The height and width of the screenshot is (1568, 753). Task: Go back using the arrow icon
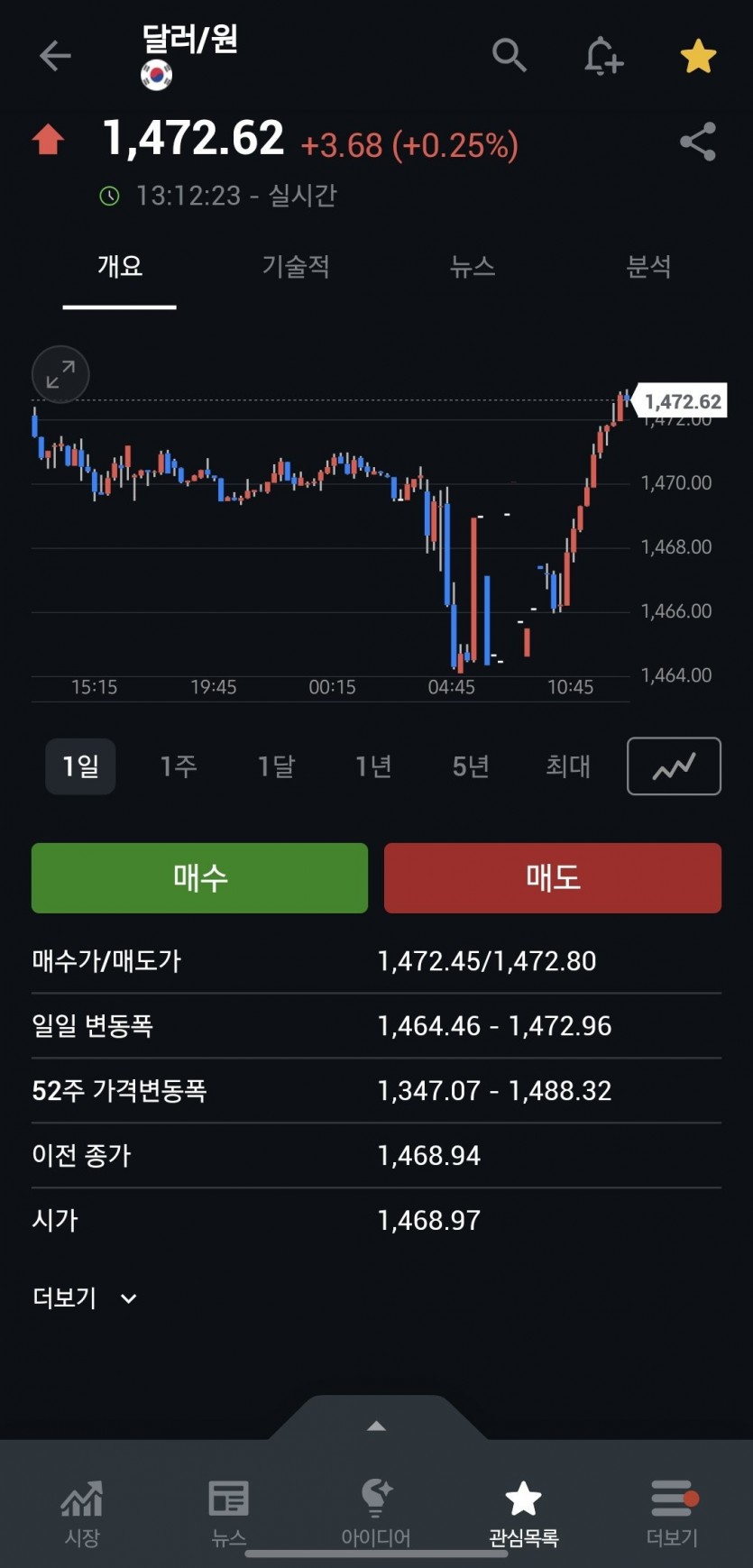[55, 56]
